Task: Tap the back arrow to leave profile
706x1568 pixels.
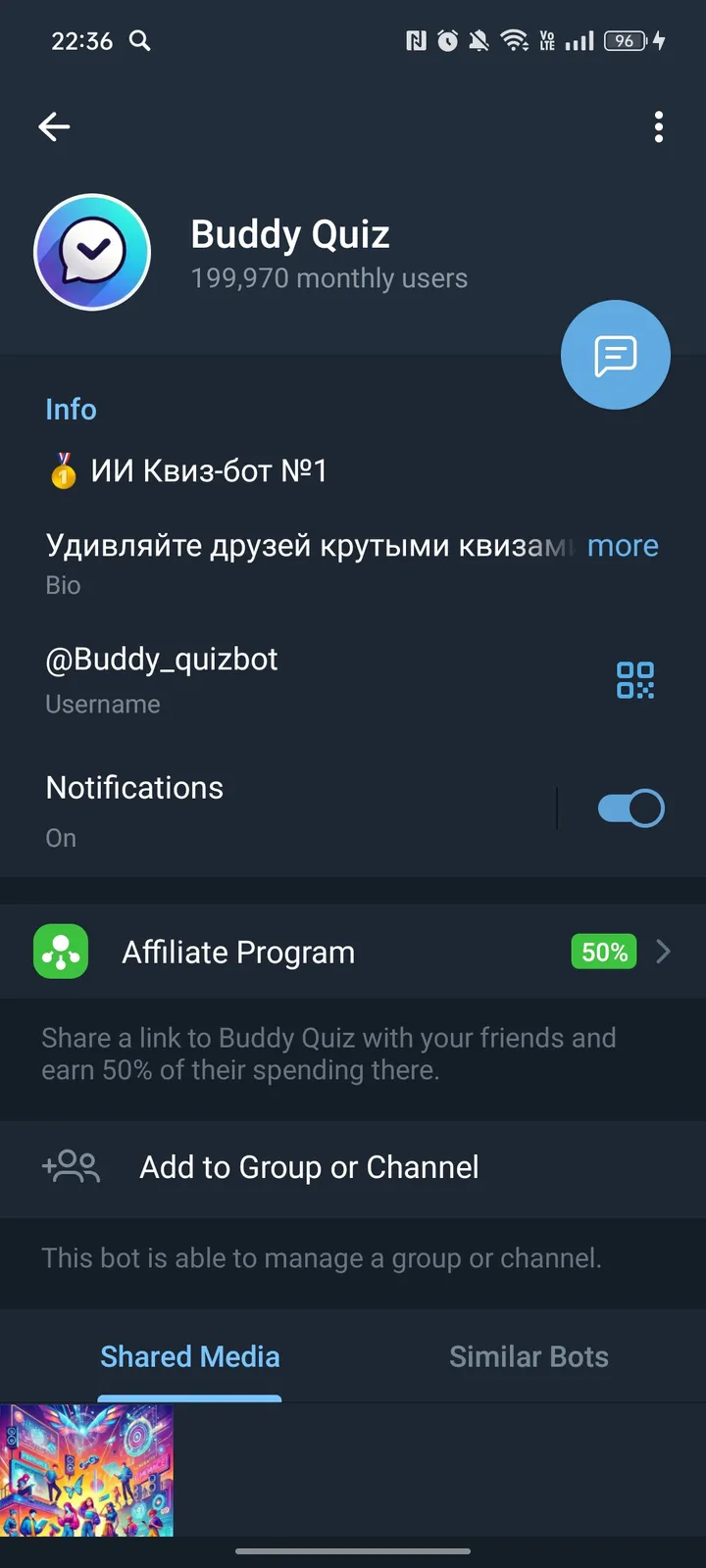Action: click(54, 126)
